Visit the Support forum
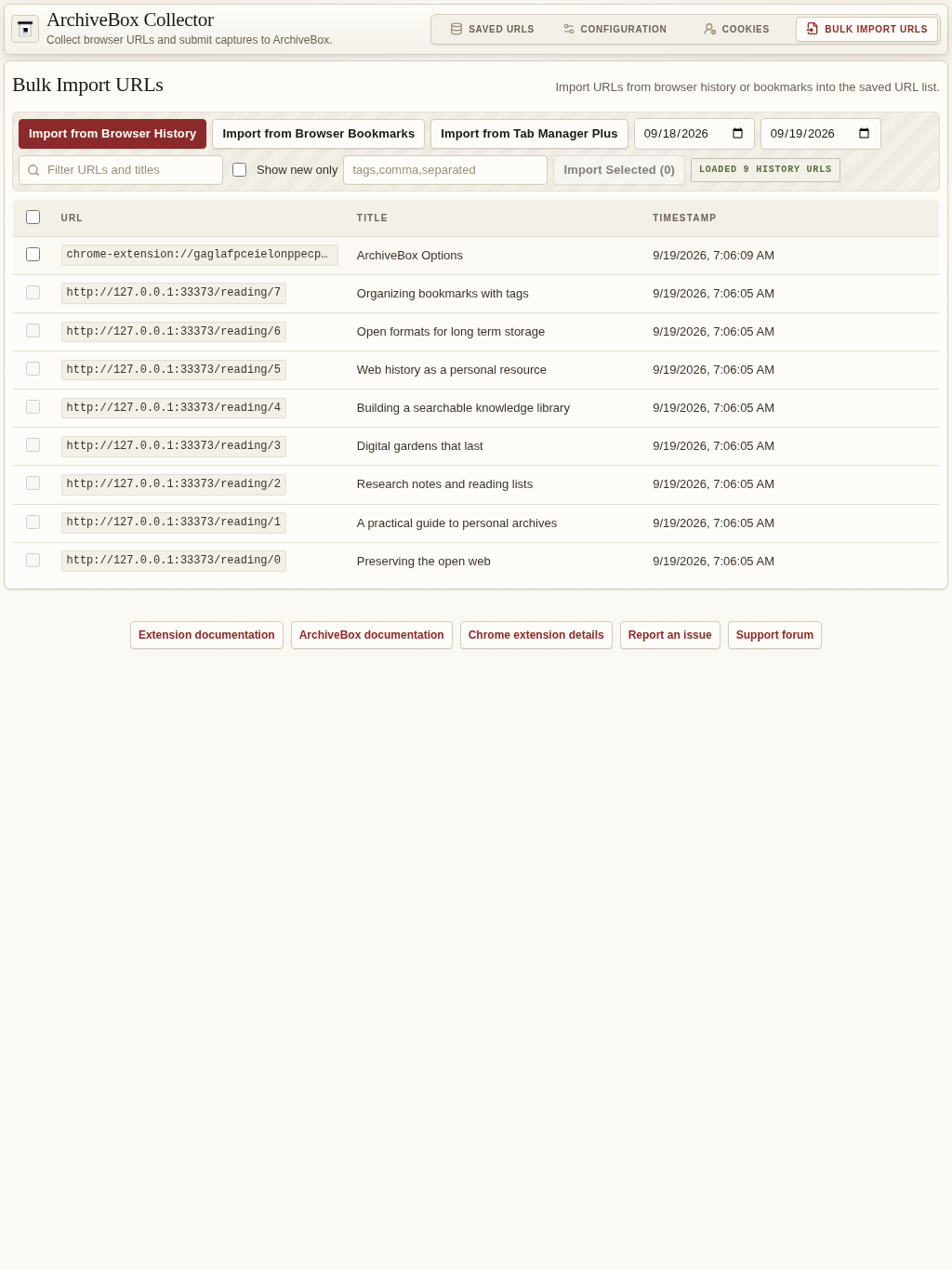The image size is (952, 1270). point(774,635)
